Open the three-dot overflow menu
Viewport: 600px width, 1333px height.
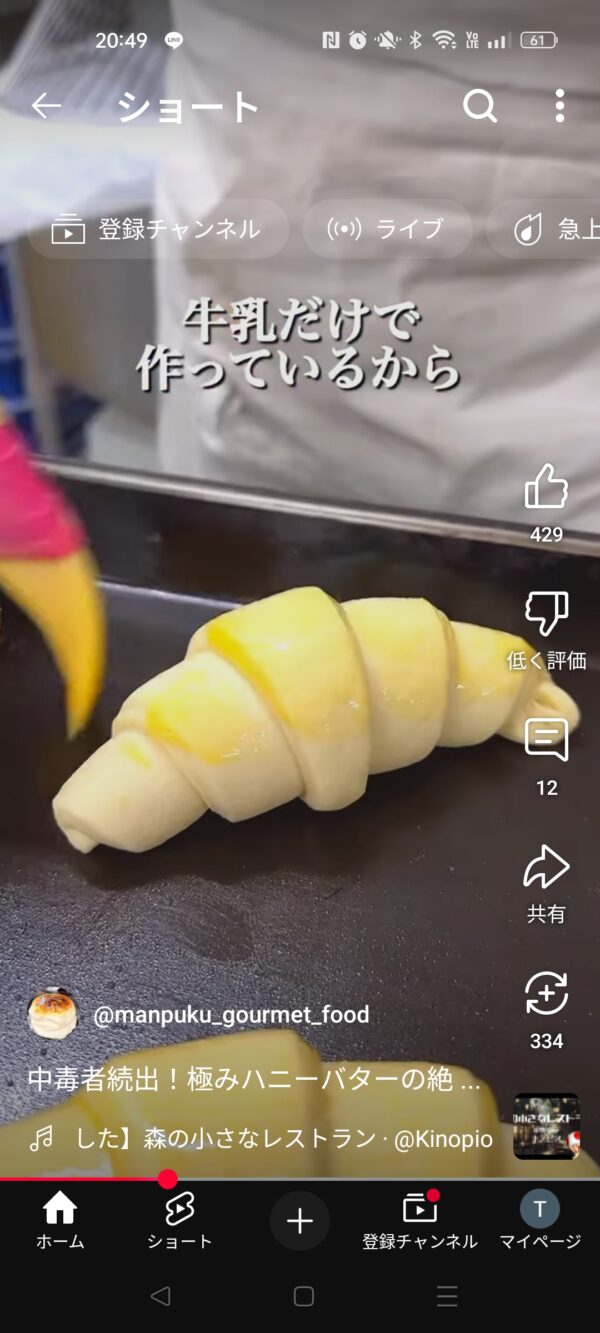click(x=559, y=106)
